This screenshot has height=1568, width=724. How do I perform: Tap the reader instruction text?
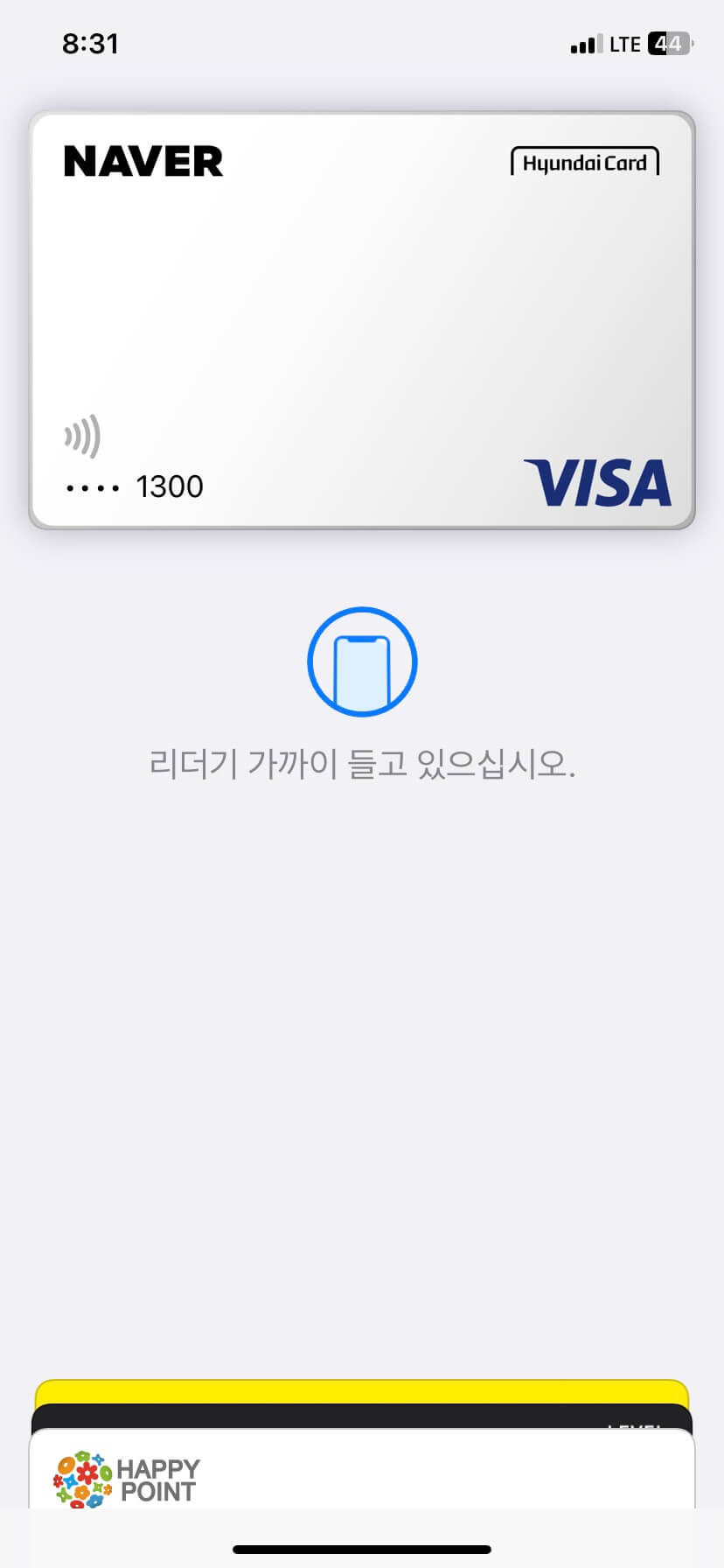coord(361,763)
